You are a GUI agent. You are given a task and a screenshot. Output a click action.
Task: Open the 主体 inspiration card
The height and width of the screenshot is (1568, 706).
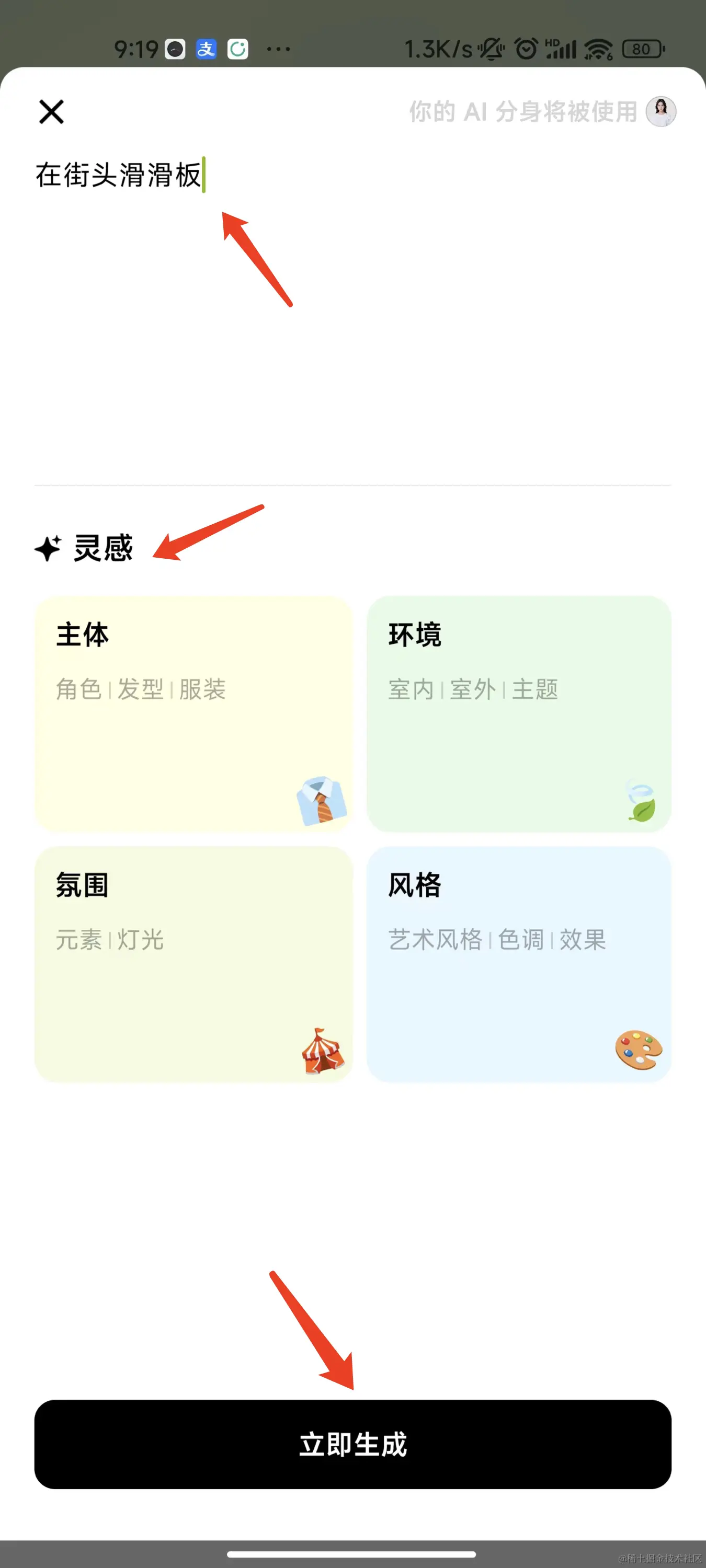[193, 713]
